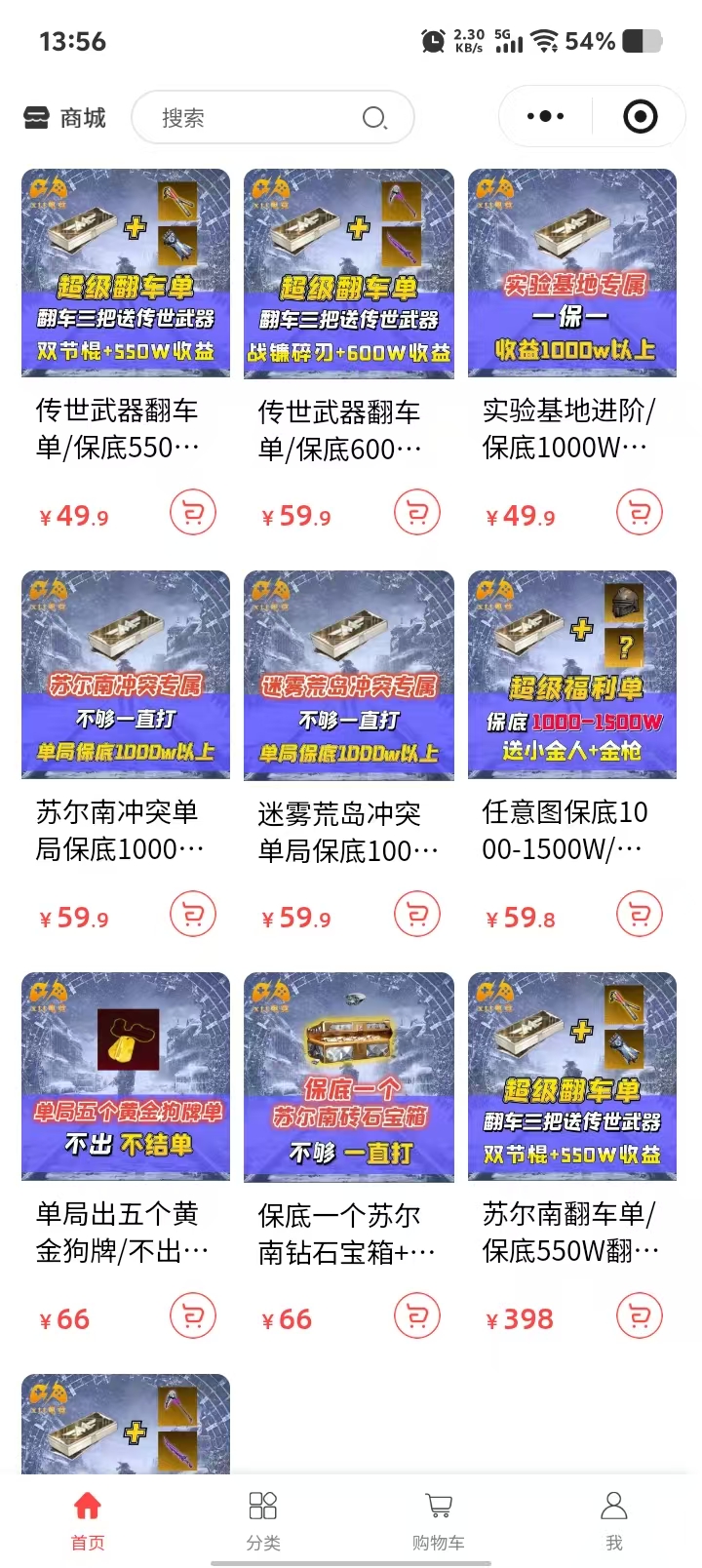Add 传世武器翻车单 保底550 to cart

[x=193, y=513]
